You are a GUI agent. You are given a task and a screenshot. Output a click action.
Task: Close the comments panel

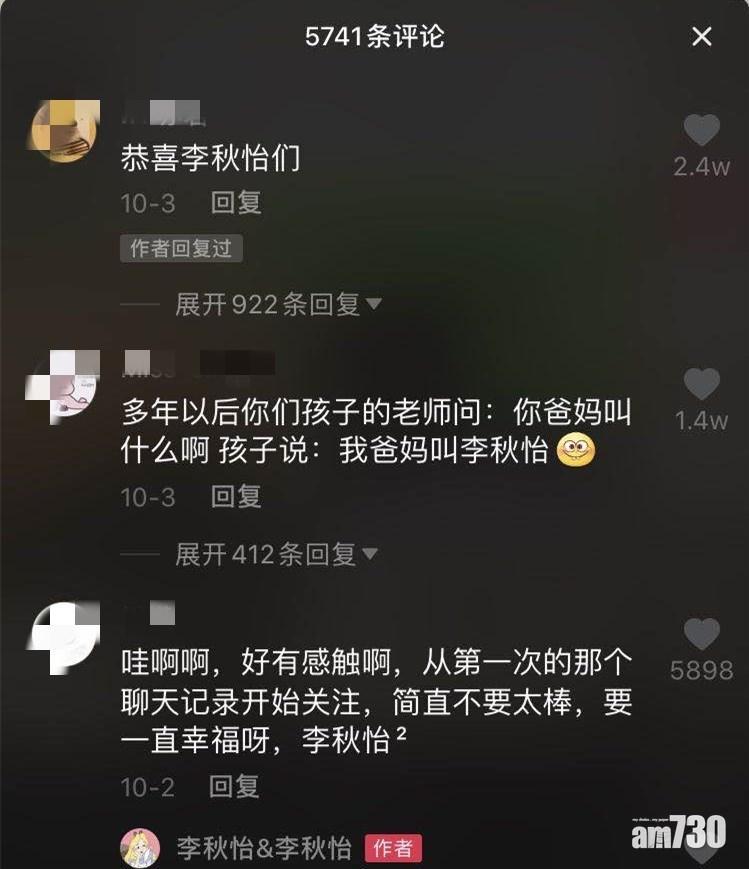pos(703,37)
